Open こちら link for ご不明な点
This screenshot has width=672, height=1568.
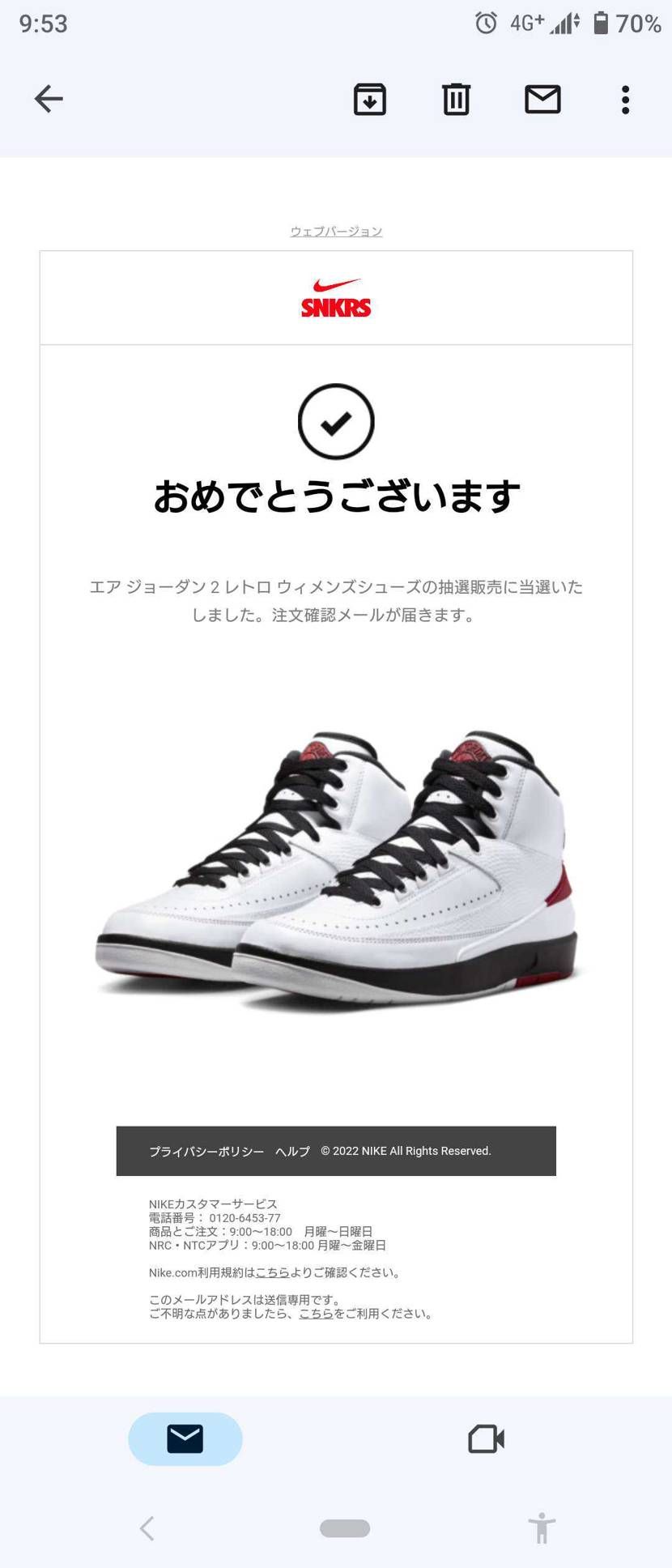coord(316,1314)
